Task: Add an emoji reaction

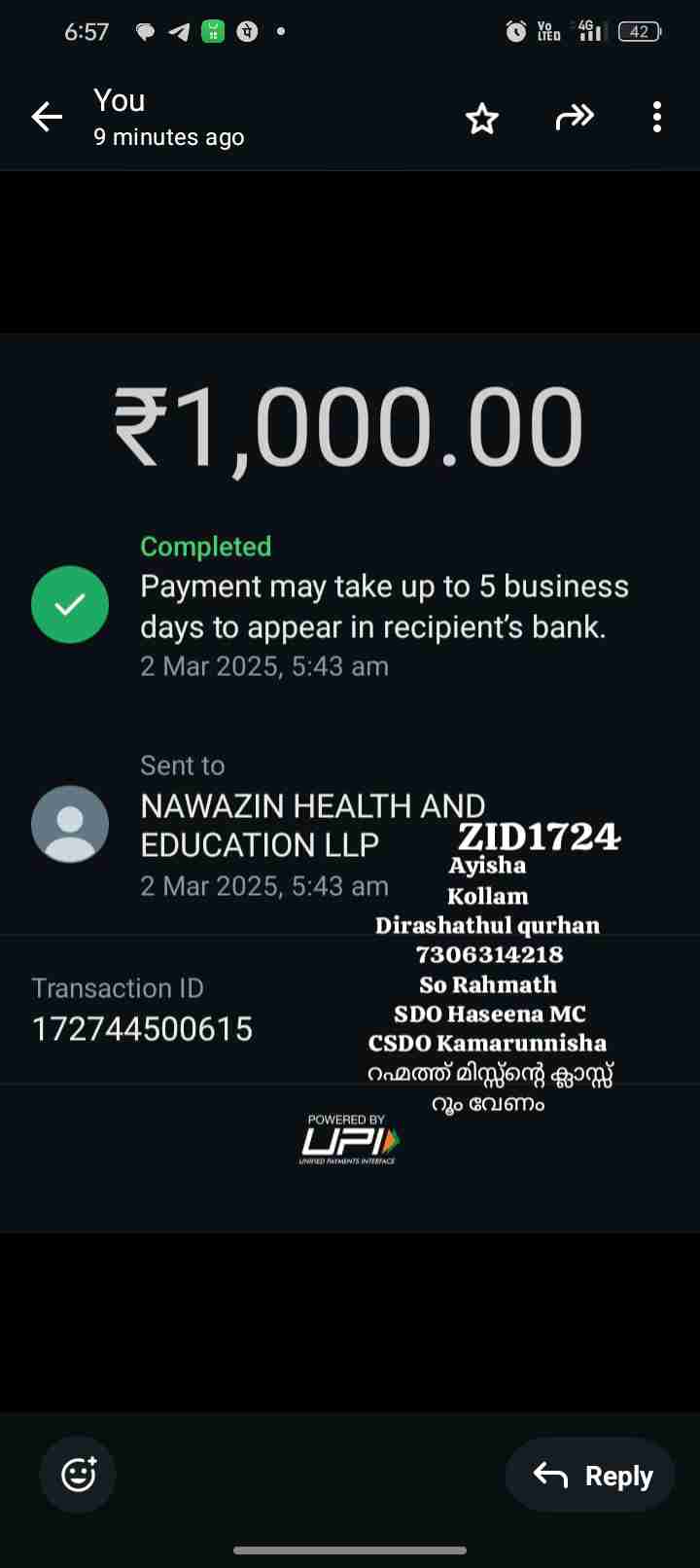Action: (78, 1475)
